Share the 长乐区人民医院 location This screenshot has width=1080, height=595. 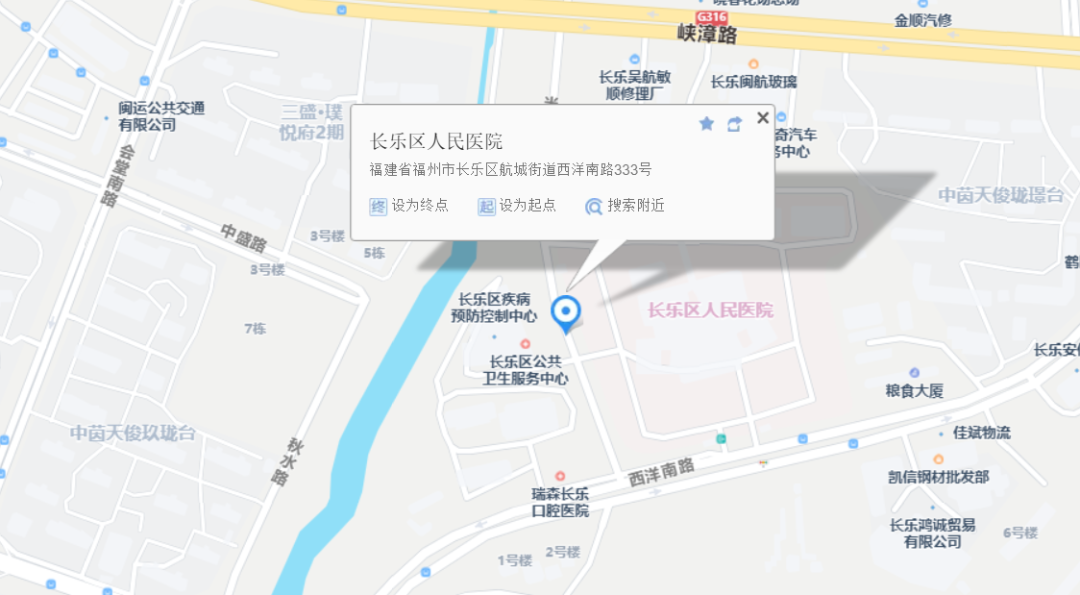735,124
